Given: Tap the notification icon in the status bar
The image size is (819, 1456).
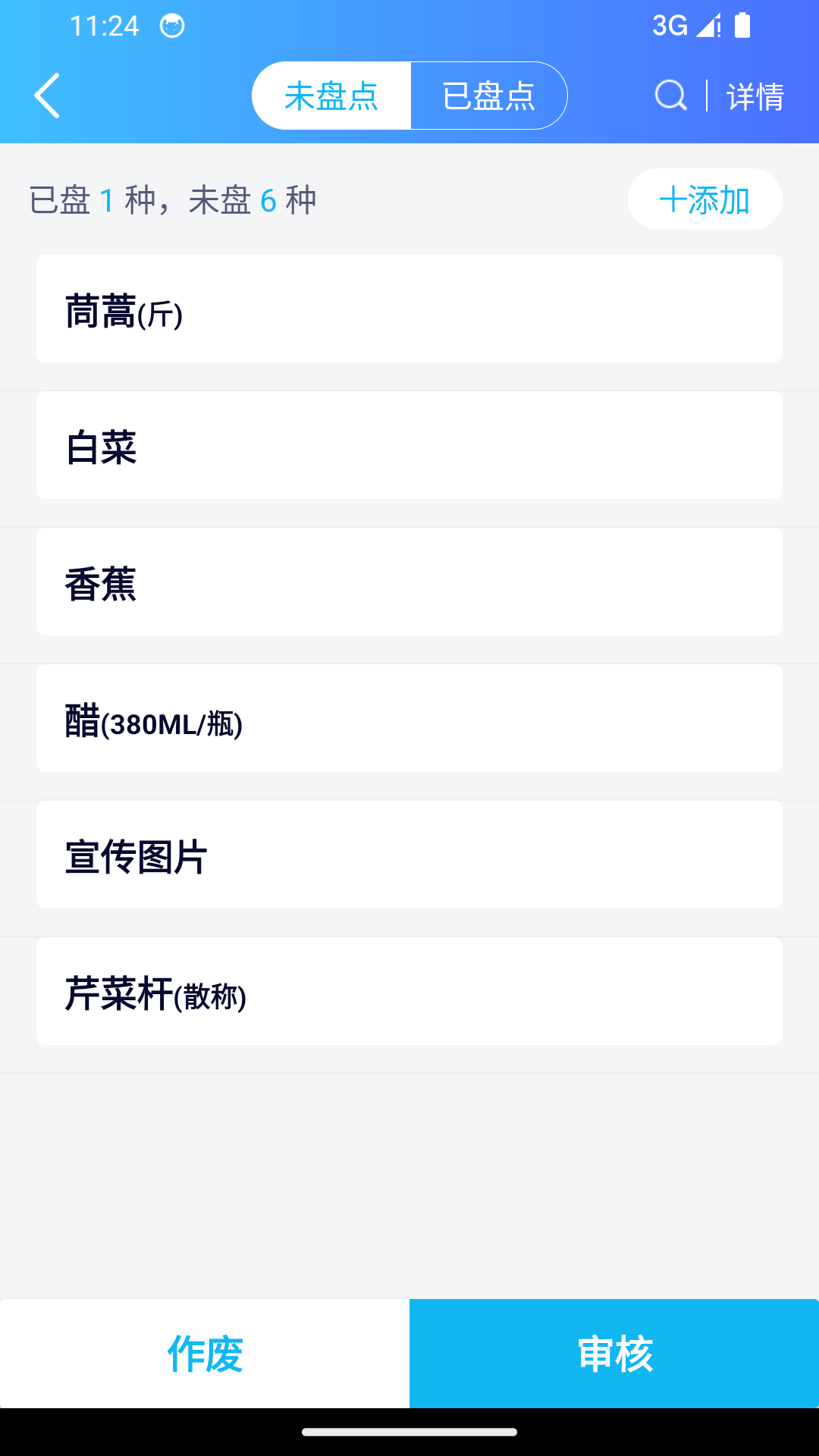Looking at the screenshot, I should coord(174,25).
